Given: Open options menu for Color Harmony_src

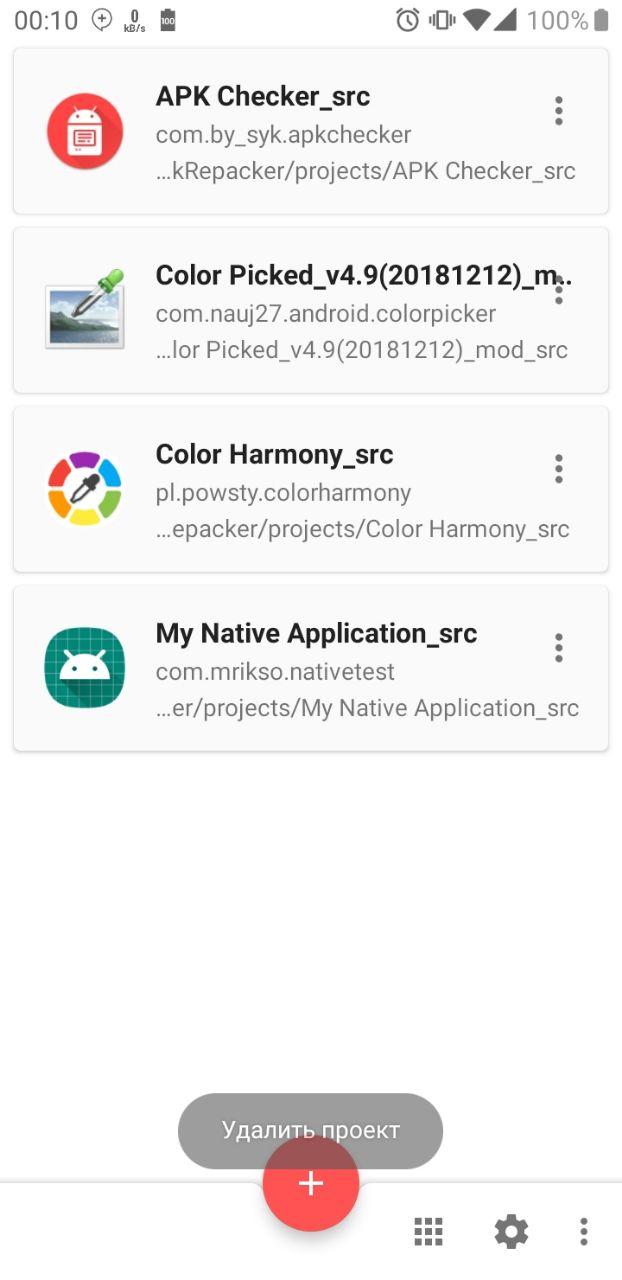Looking at the screenshot, I should coord(559,468).
